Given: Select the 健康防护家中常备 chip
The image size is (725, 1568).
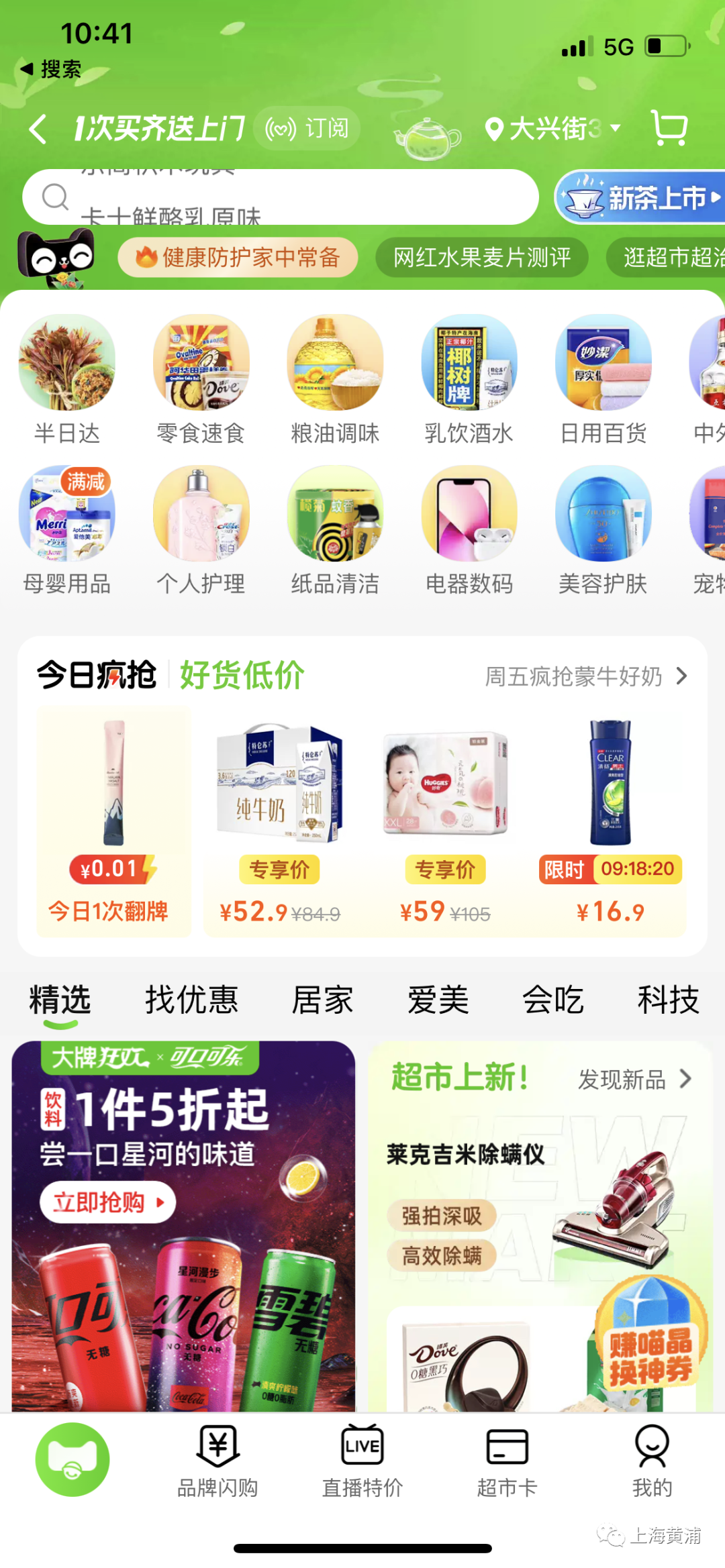Looking at the screenshot, I should click(238, 257).
